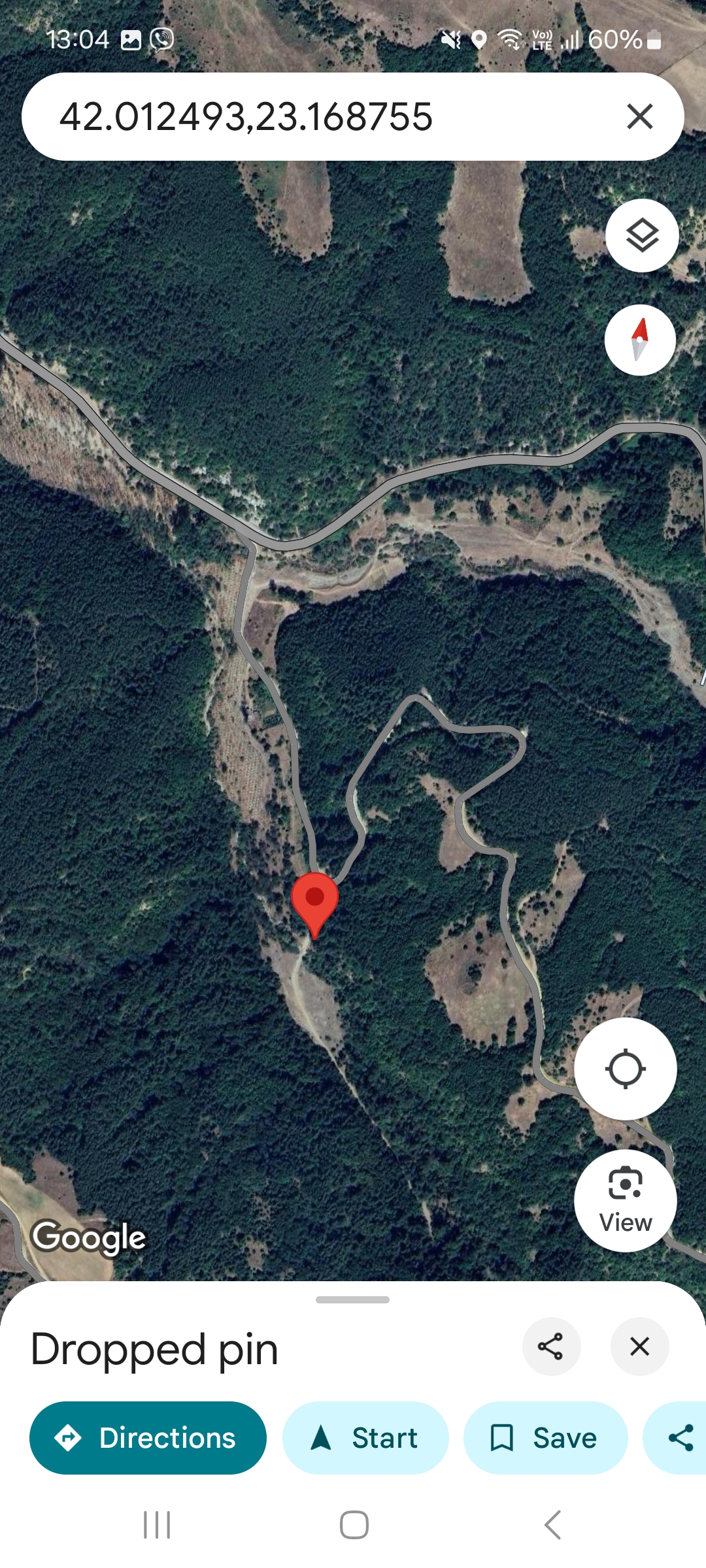Share the dropped pin
The height and width of the screenshot is (1568, 706).
(550, 1347)
